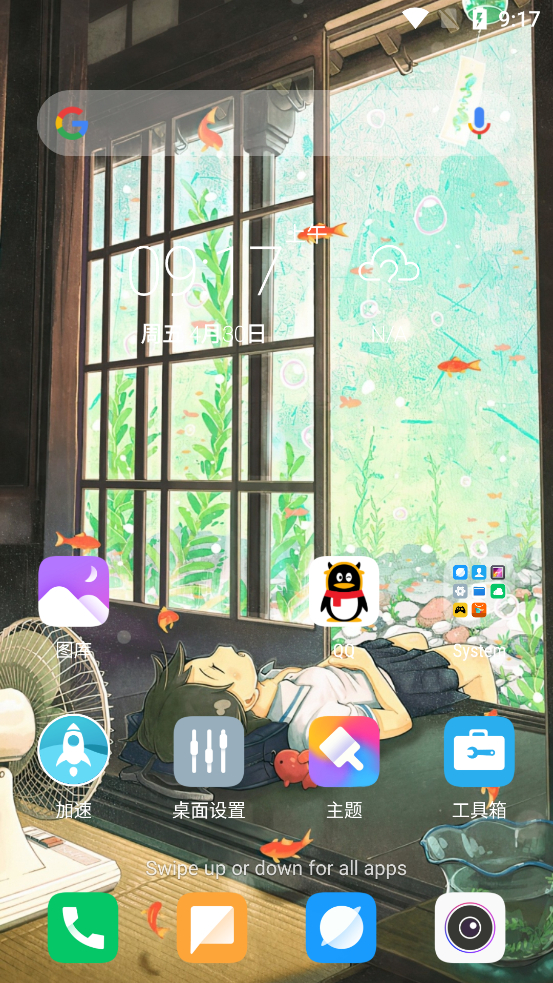Screen dimensions: 553x983
Task: Open 桌面设置 desktop settings
Action: pos(209,751)
